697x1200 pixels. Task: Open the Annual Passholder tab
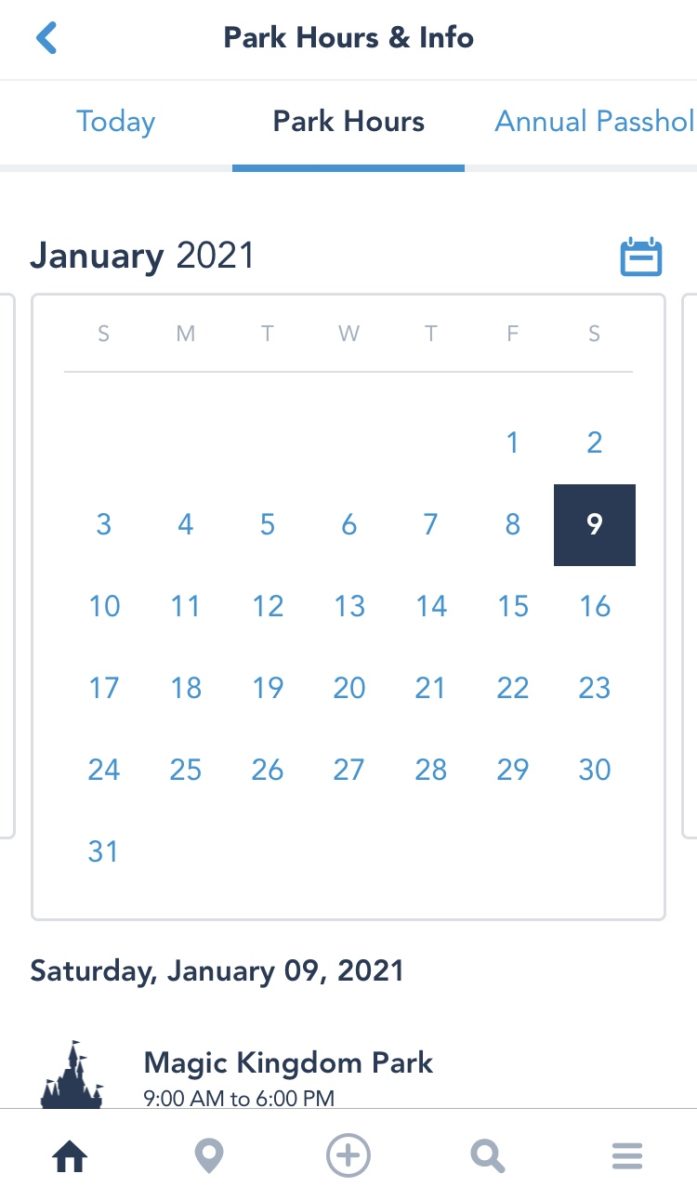click(593, 122)
